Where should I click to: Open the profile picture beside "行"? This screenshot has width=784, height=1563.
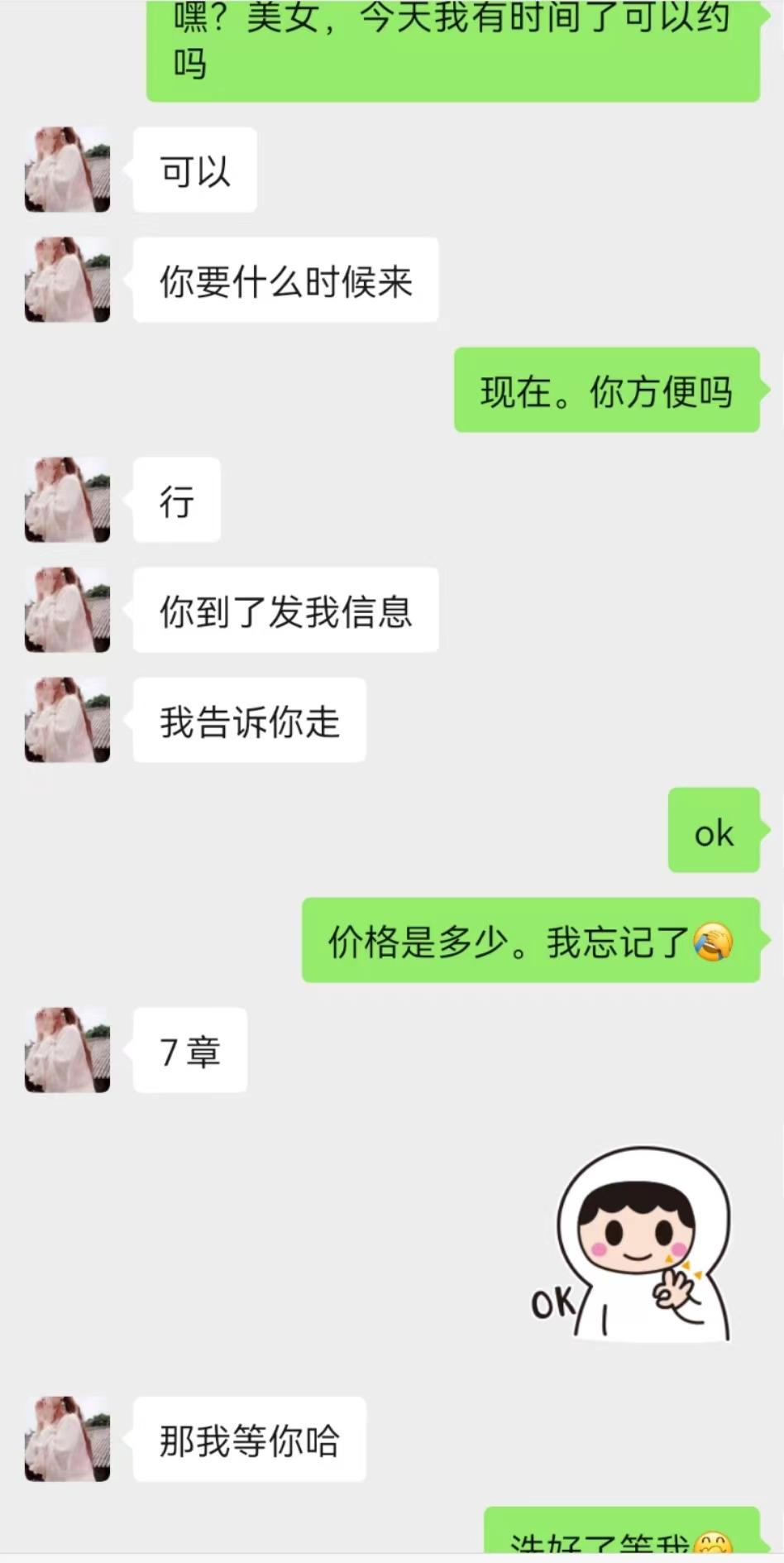coord(67,500)
